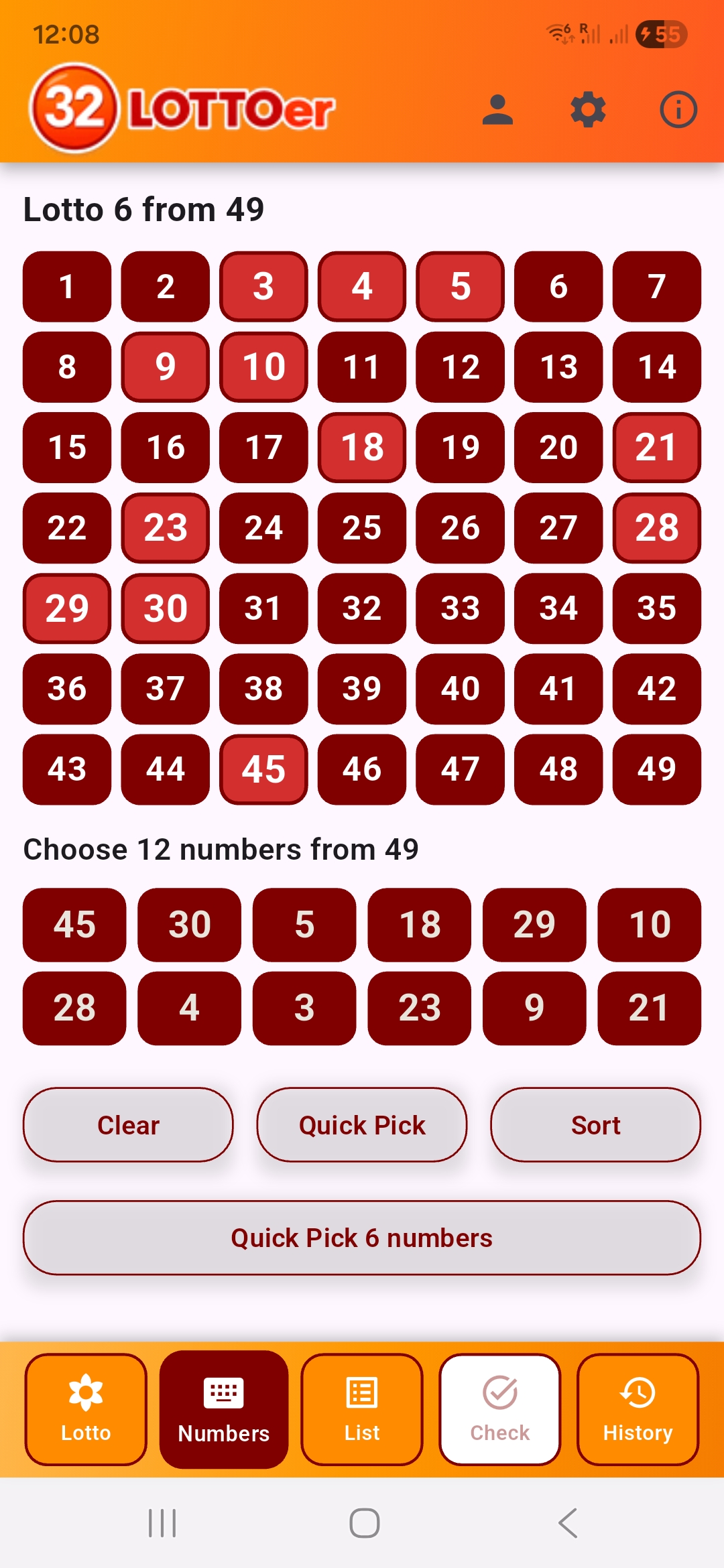The image size is (724, 1568).
Task: Switch to the List tab
Action: (362, 1409)
